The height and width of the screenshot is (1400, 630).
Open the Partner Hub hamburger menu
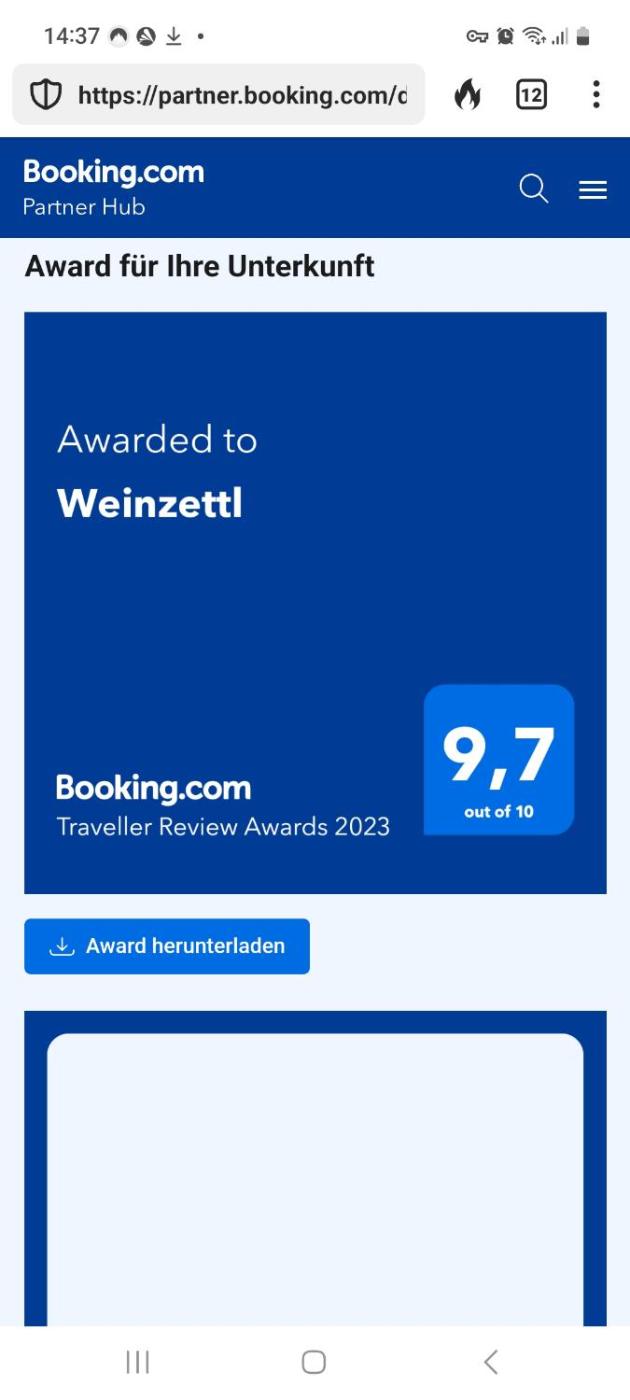593,189
